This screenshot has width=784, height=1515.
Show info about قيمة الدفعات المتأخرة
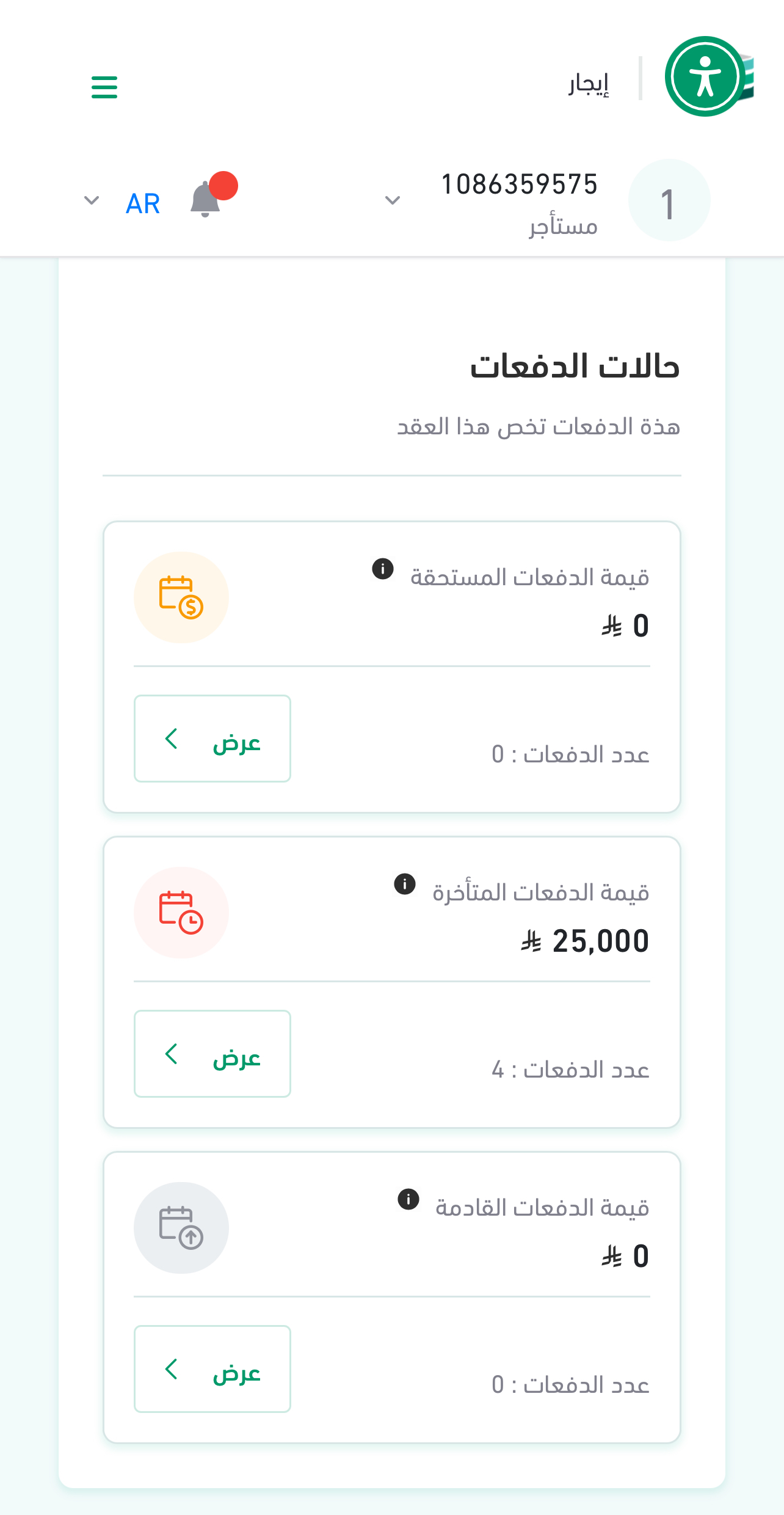[x=405, y=884]
